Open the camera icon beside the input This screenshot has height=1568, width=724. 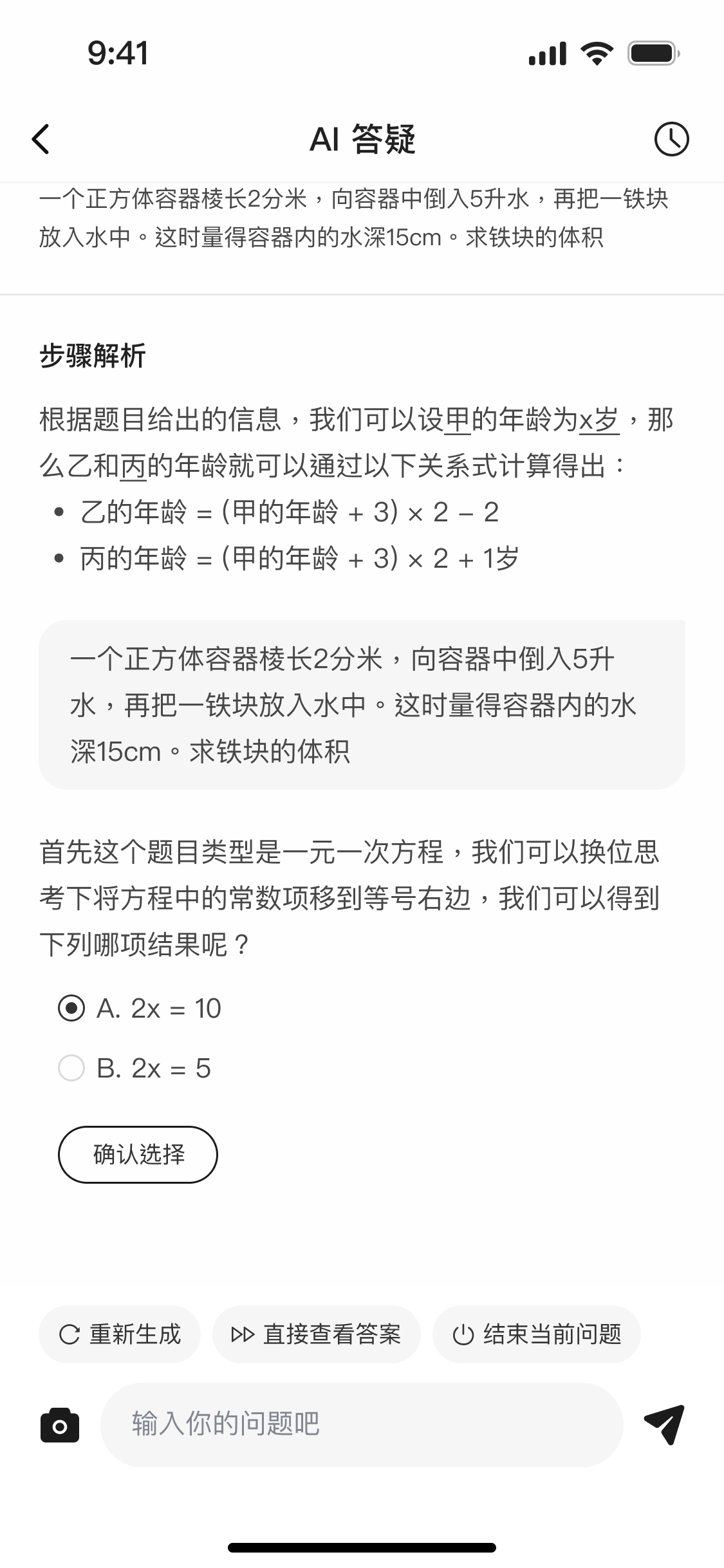pos(60,1425)
